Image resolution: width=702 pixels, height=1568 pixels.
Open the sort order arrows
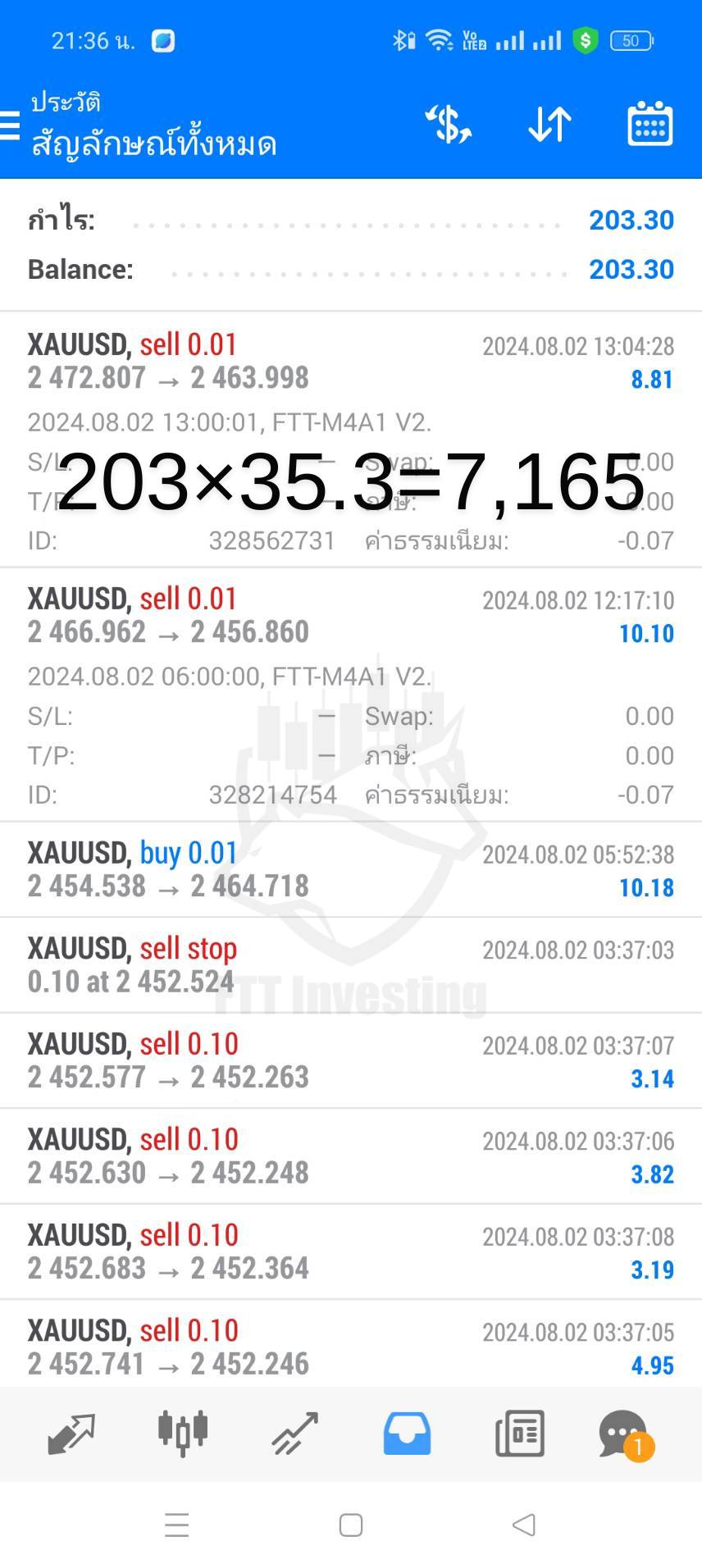click(x=549, y=125)
